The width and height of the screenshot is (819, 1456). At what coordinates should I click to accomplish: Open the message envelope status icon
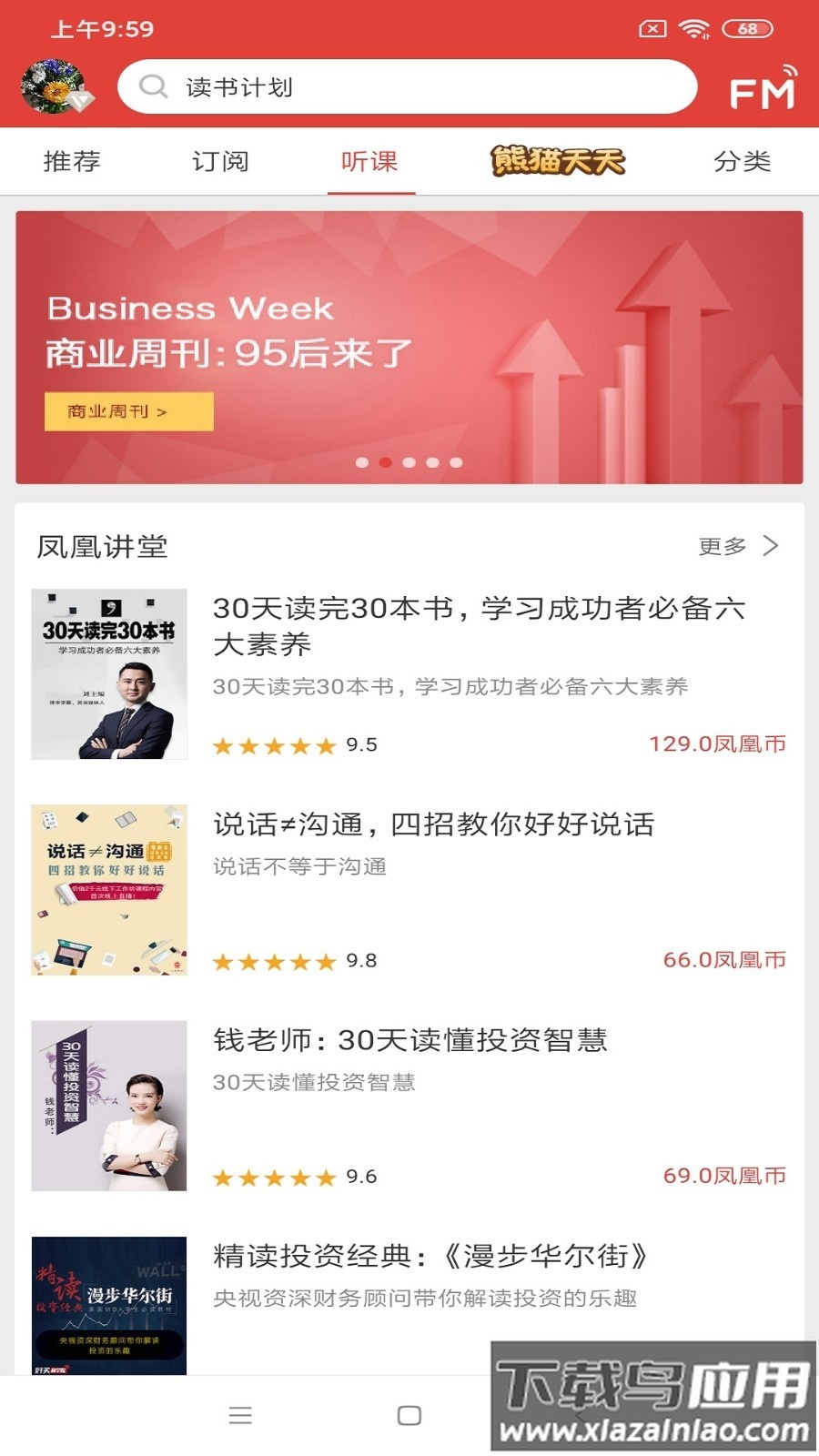(652, 29)
